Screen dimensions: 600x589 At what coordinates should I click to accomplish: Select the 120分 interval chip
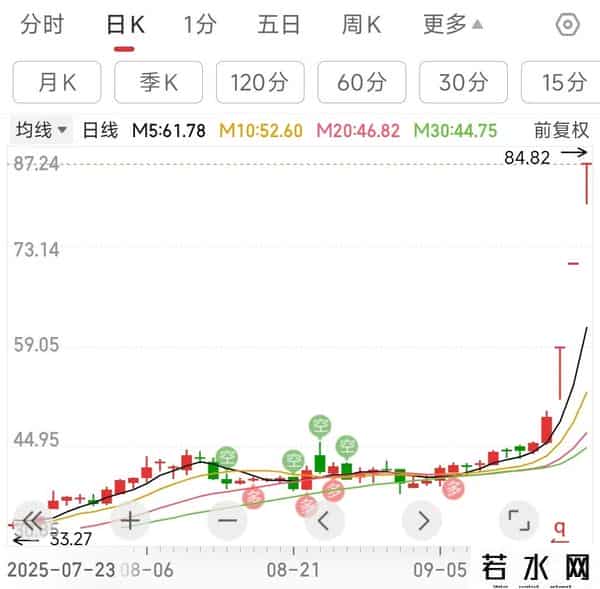(x=260, y=82)
